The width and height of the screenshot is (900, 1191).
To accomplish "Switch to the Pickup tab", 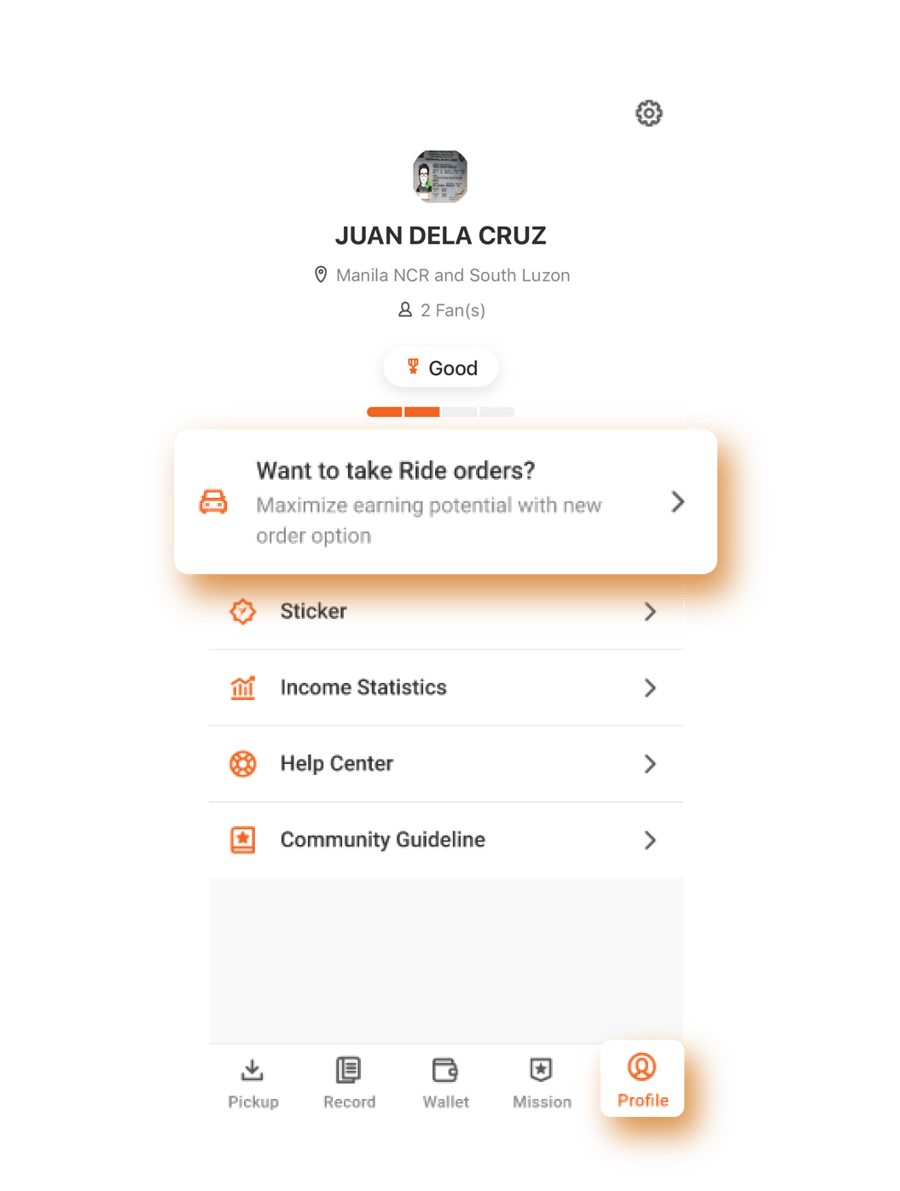I will pos(253,1082).
